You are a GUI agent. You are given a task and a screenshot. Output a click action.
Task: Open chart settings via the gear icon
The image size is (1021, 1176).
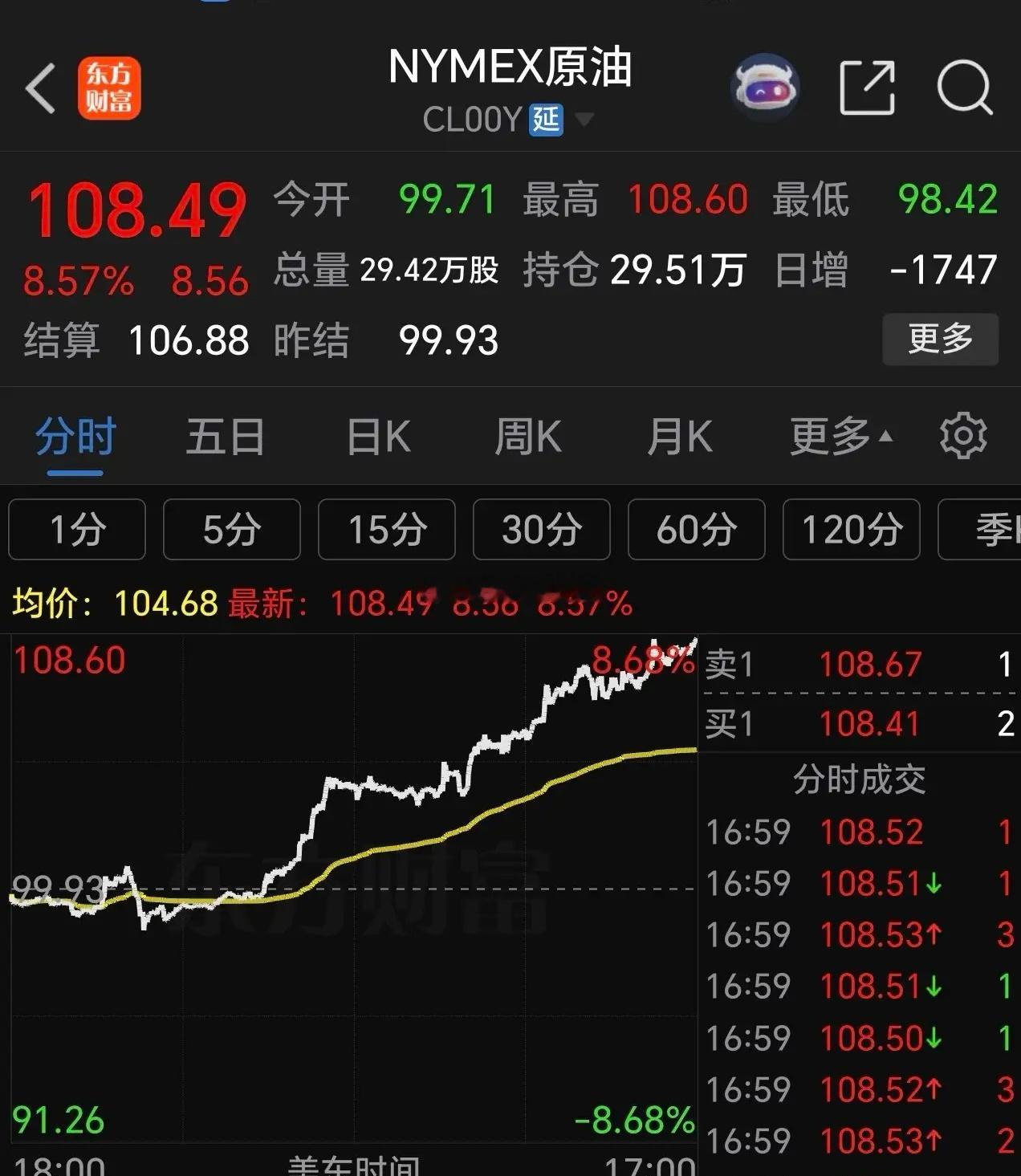pyautogui.click(x=964, y=436)
